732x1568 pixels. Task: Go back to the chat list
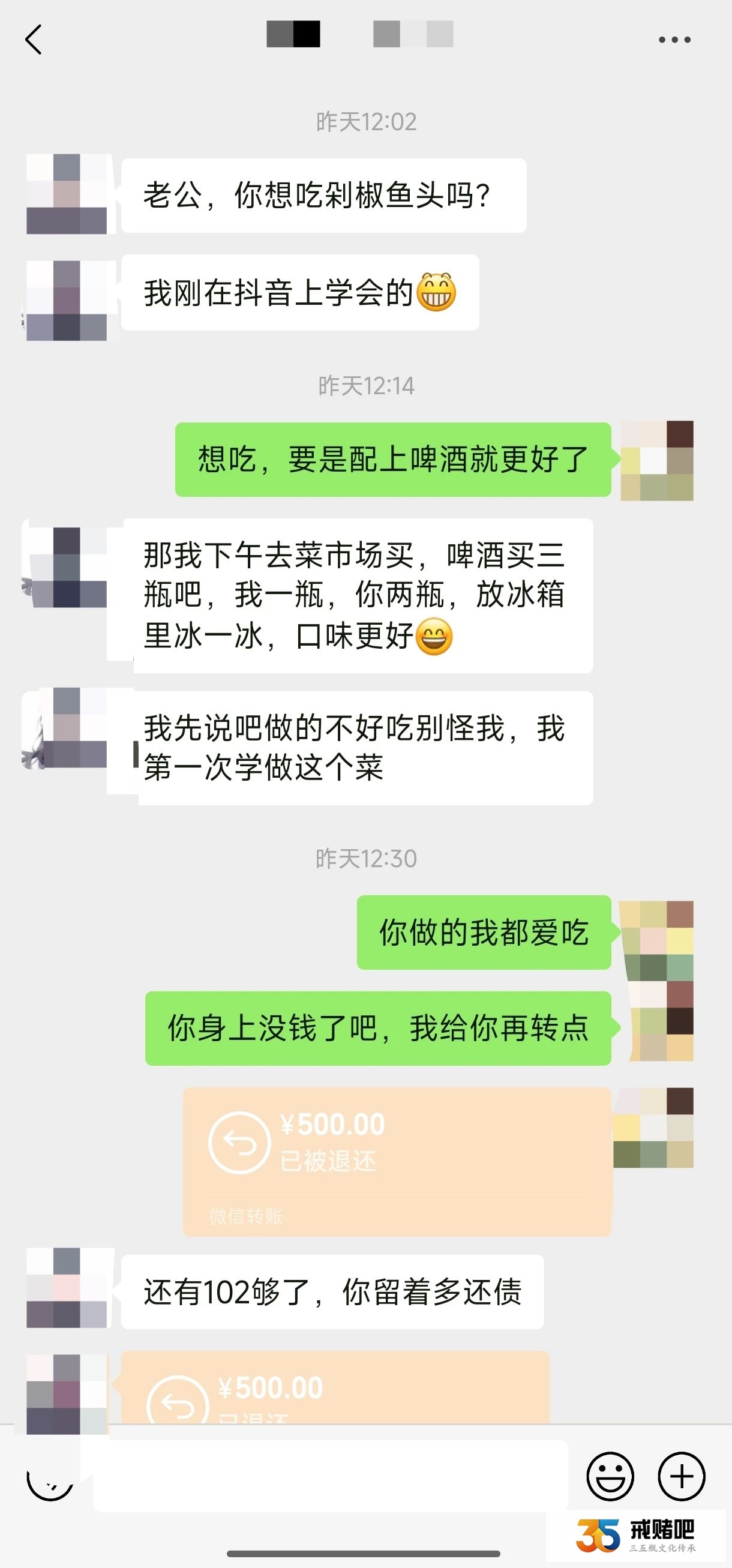tap(34, 40)
